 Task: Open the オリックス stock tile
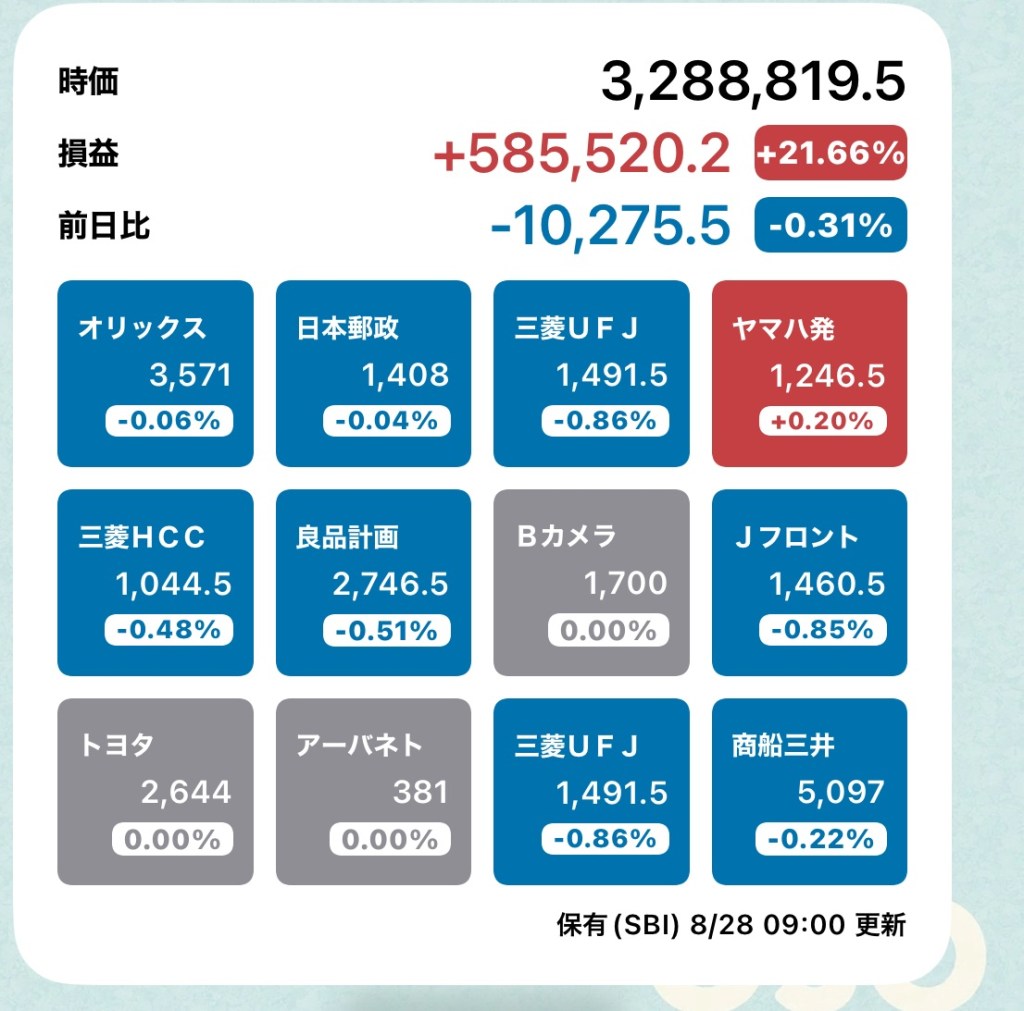point(155,373)
